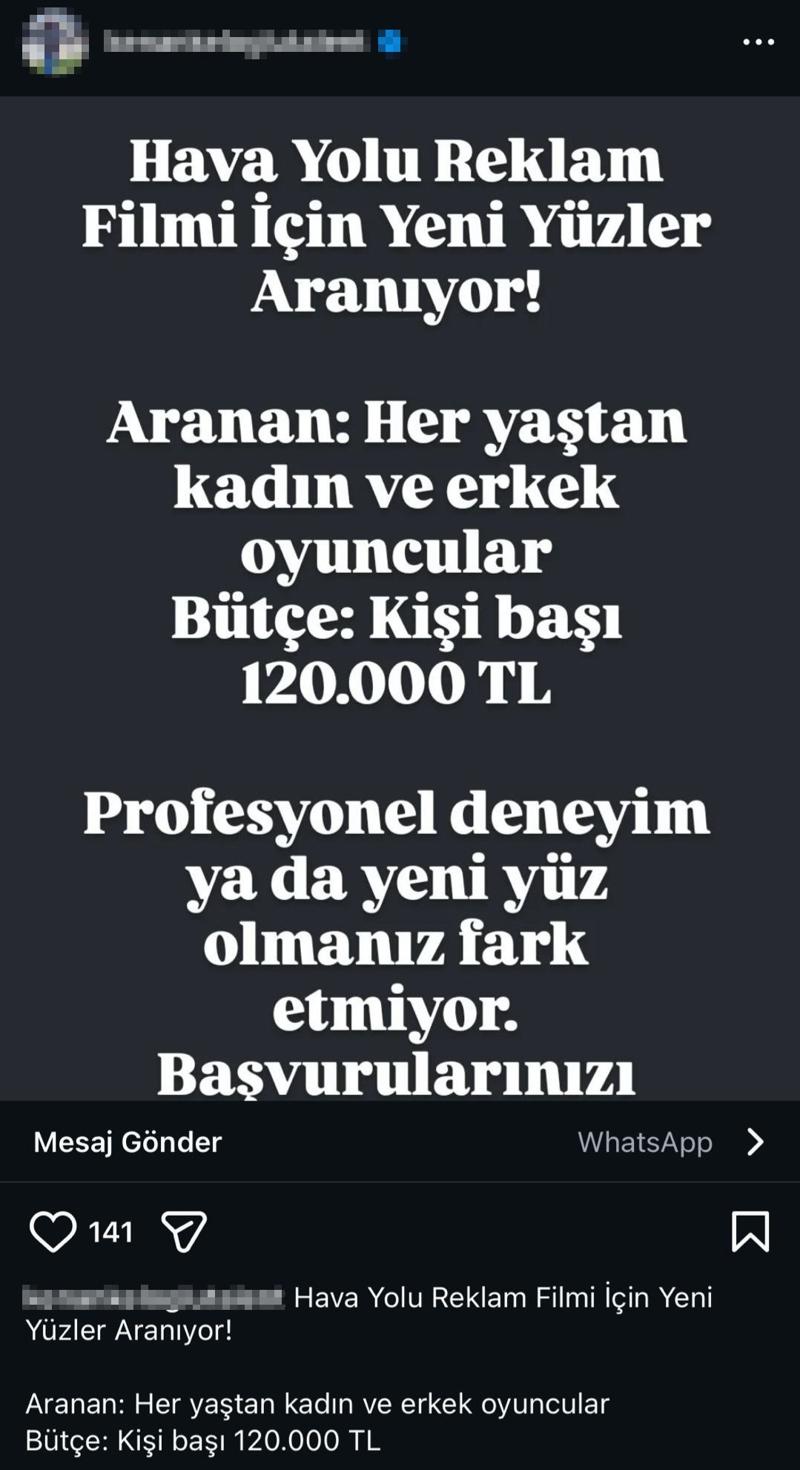Bookmark this post
The height and width of the screenshot is (1470, 800).
point(750,1231)
